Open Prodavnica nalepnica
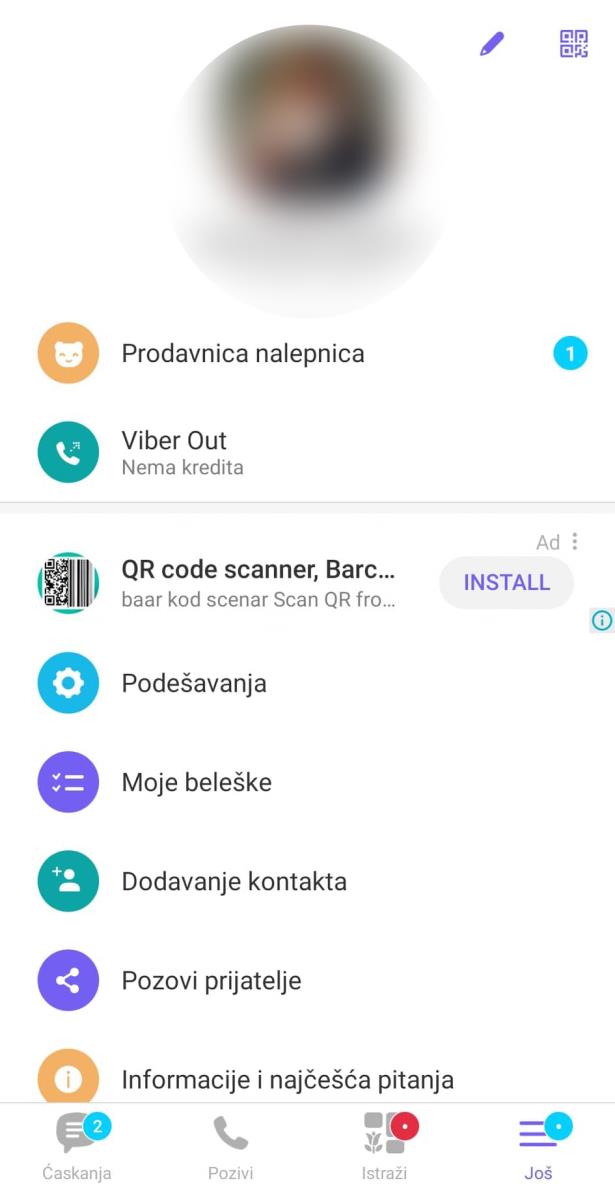 coord(243,353)
